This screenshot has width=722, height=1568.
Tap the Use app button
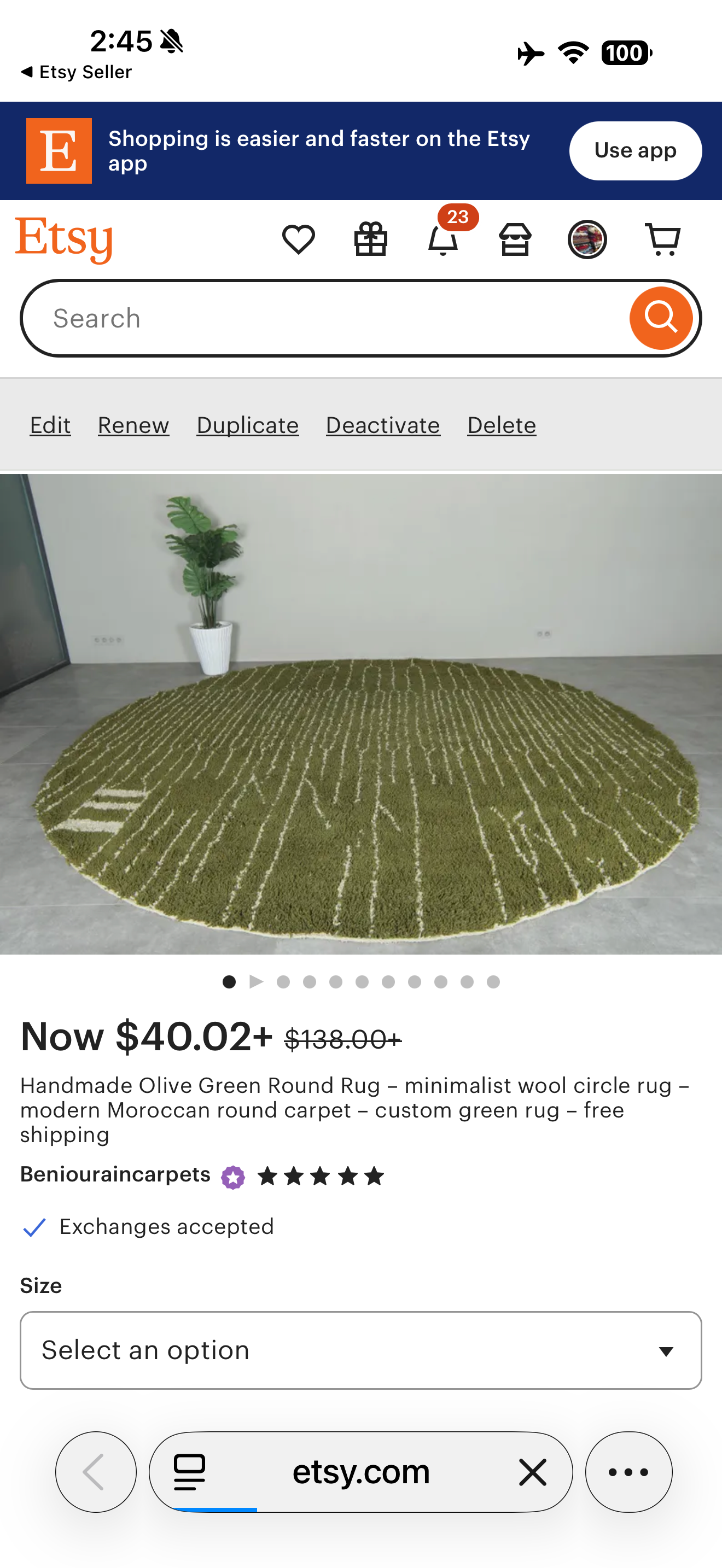(x=635, y=150)
